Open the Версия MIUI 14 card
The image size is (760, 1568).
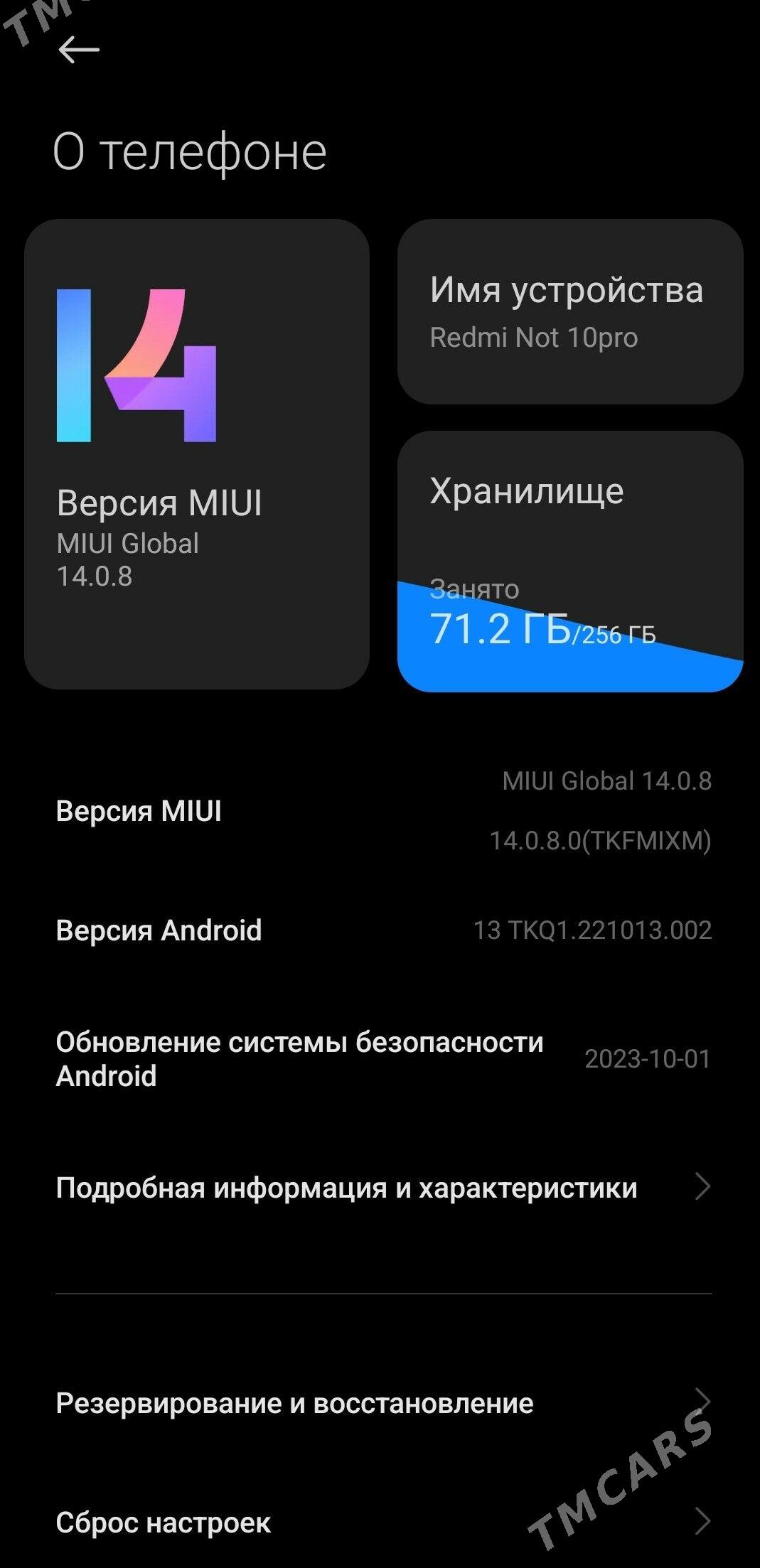[197, 453]
